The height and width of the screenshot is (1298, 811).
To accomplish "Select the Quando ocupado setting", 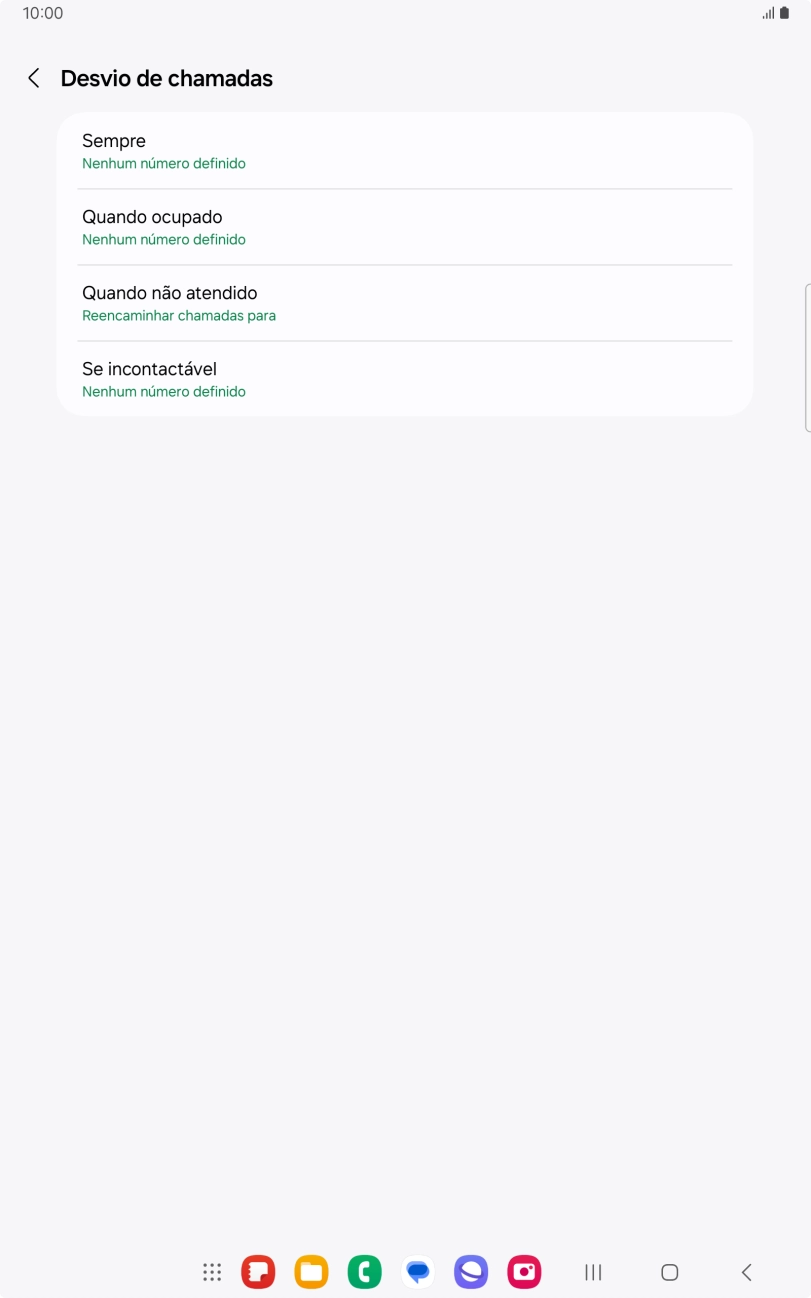I will click(x=404, y=227).
